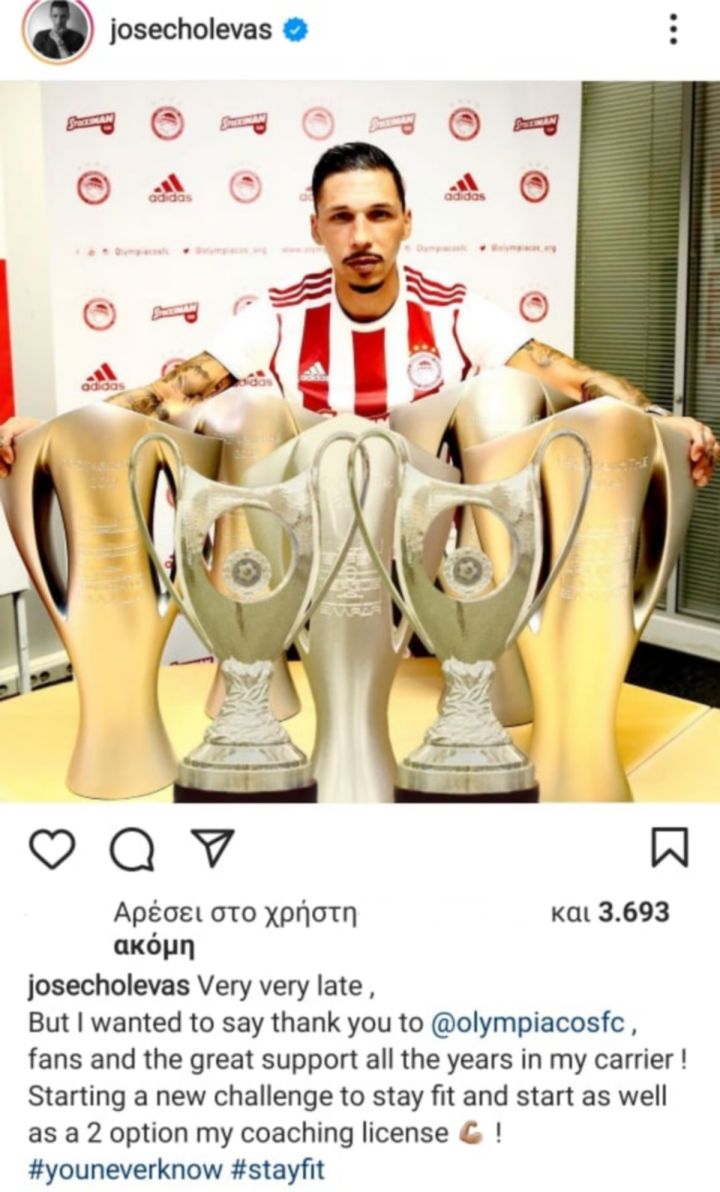This screenshot has height=1192, width=720.
Task: Open the post photo with trophies
Action: (x=360, y=440)
